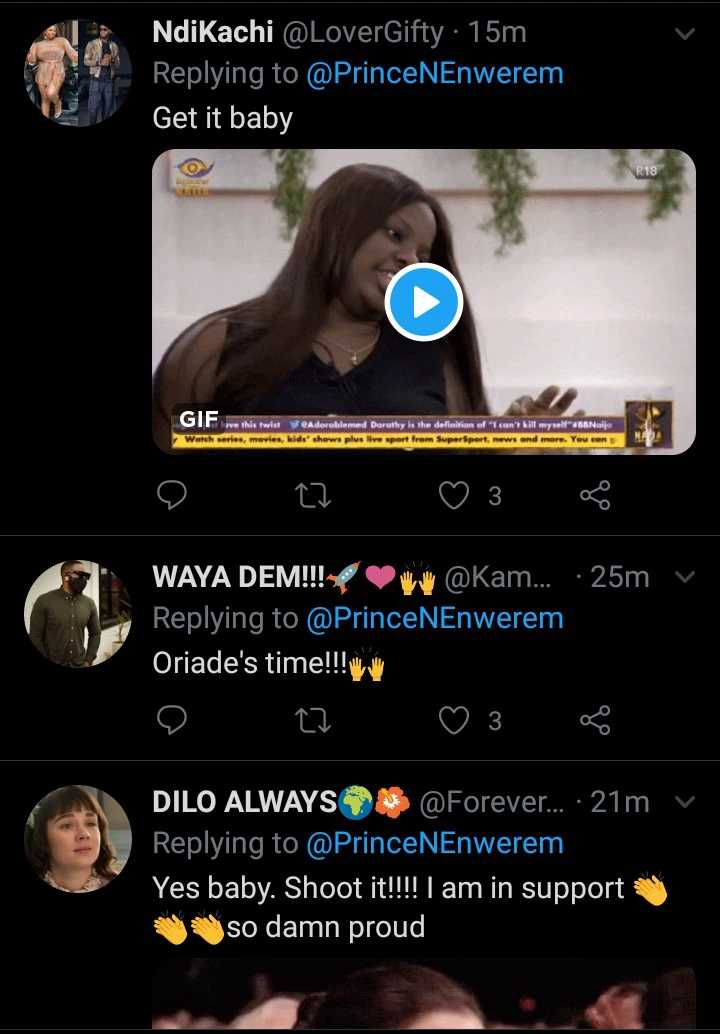Image resolution: width=720 pixels, height=1034 pixels.
Task: Retweet the 'Oriade's time' tweet
Action: click(314, 720)
